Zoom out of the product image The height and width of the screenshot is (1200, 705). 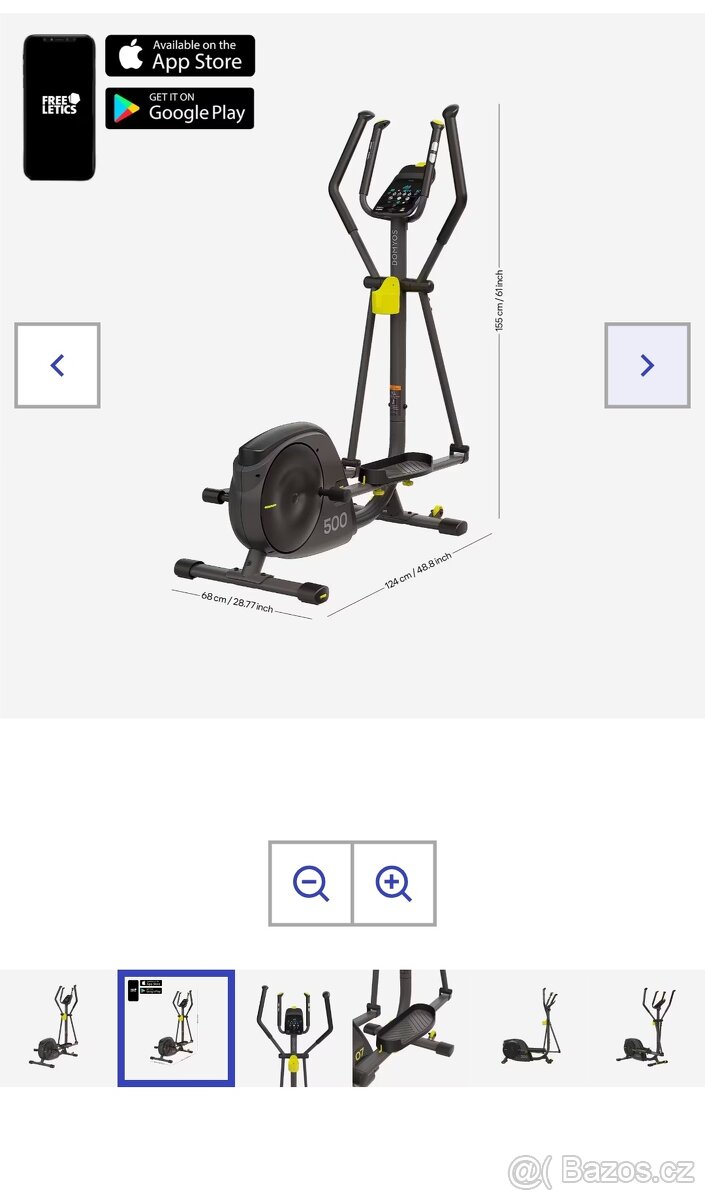pyautogui.click(x=310, y=883)
